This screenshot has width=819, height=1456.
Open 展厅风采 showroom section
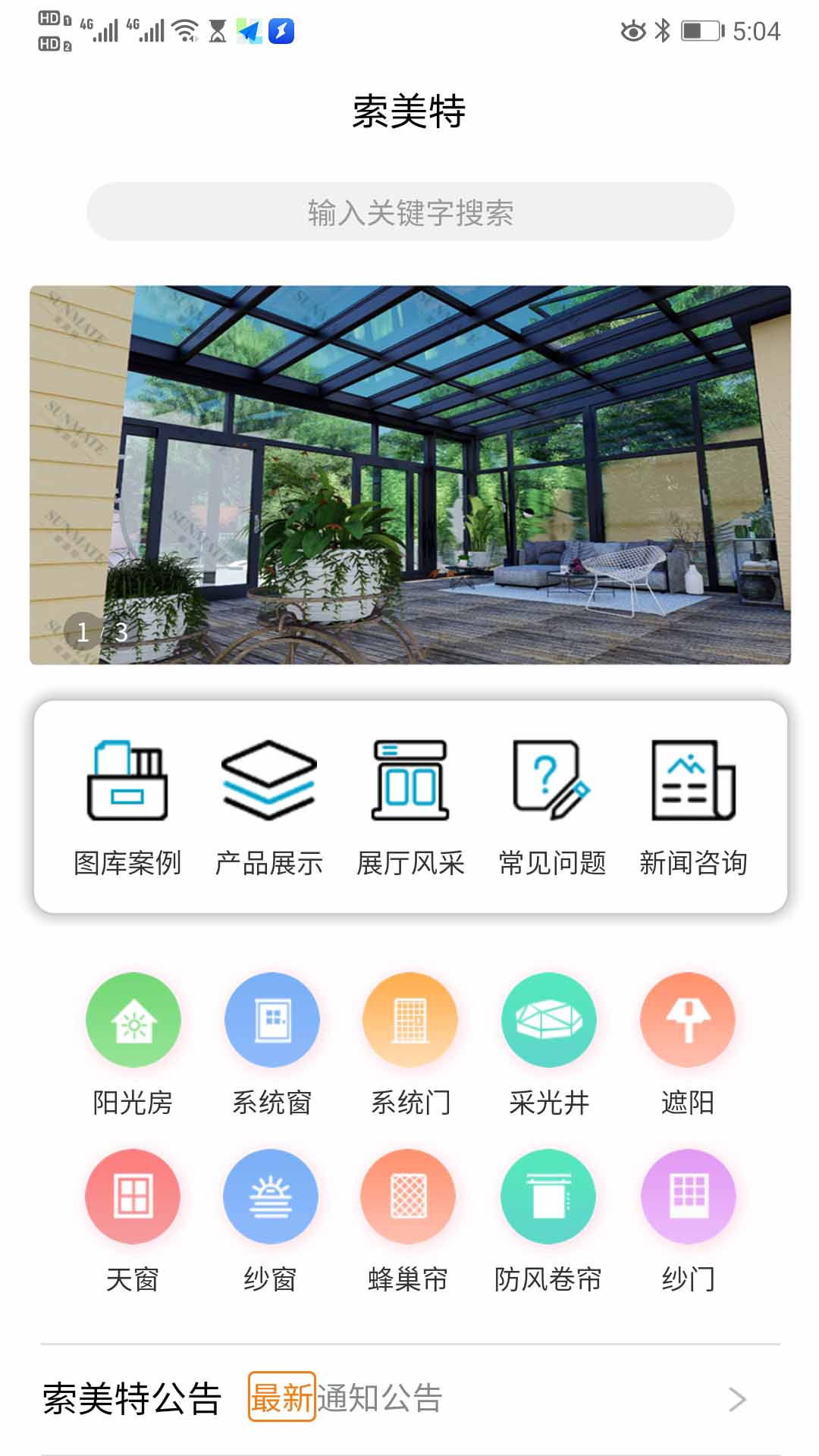410,808
